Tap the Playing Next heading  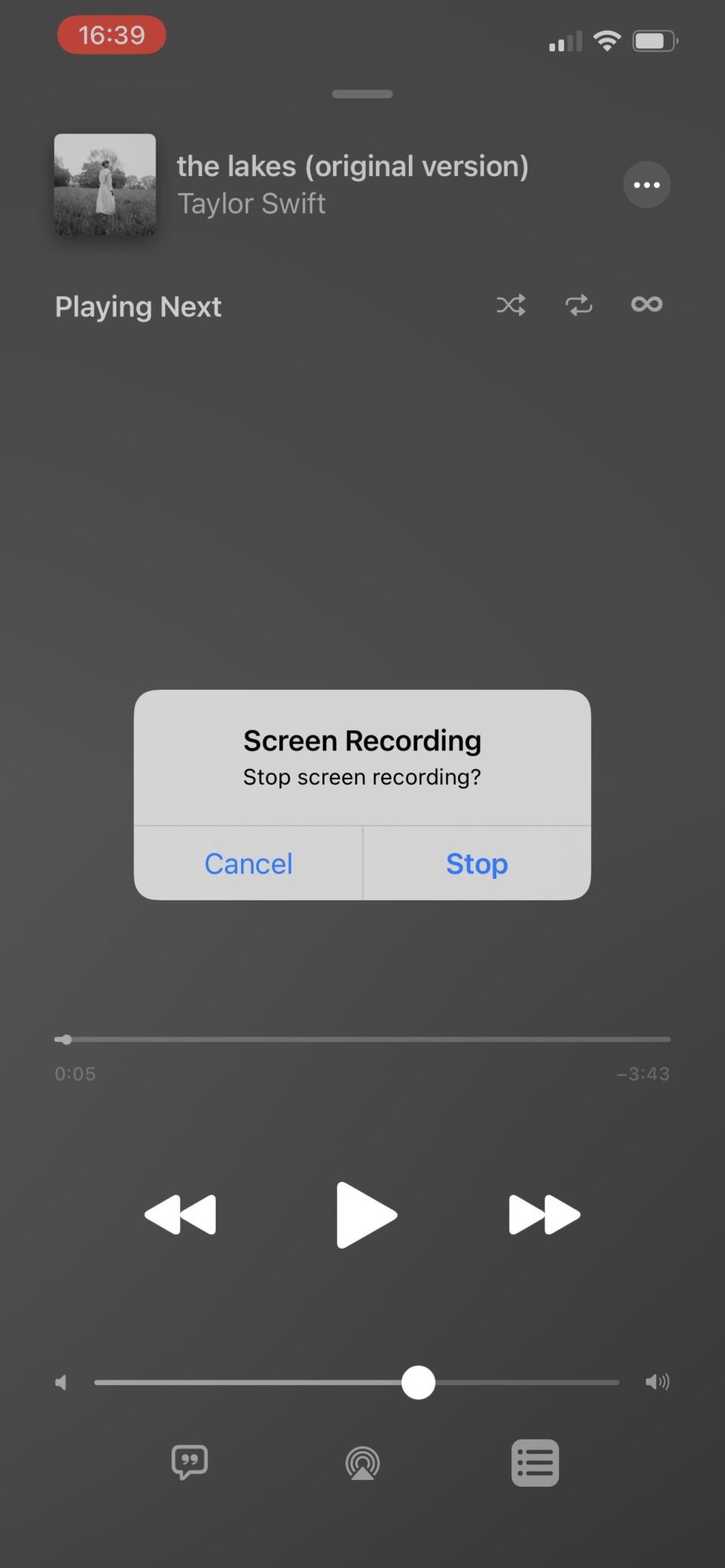coord(138,306)
